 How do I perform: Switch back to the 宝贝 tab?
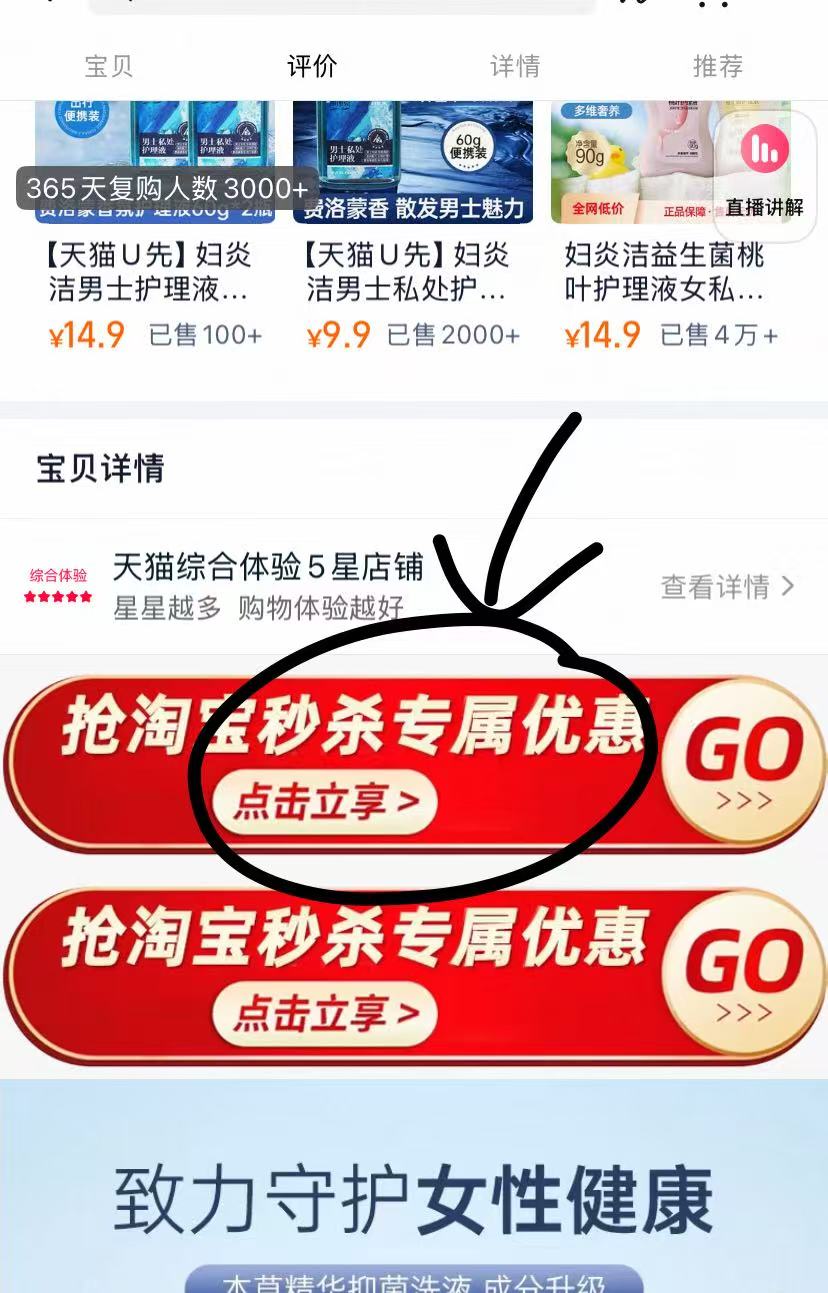tap(108, 66)
